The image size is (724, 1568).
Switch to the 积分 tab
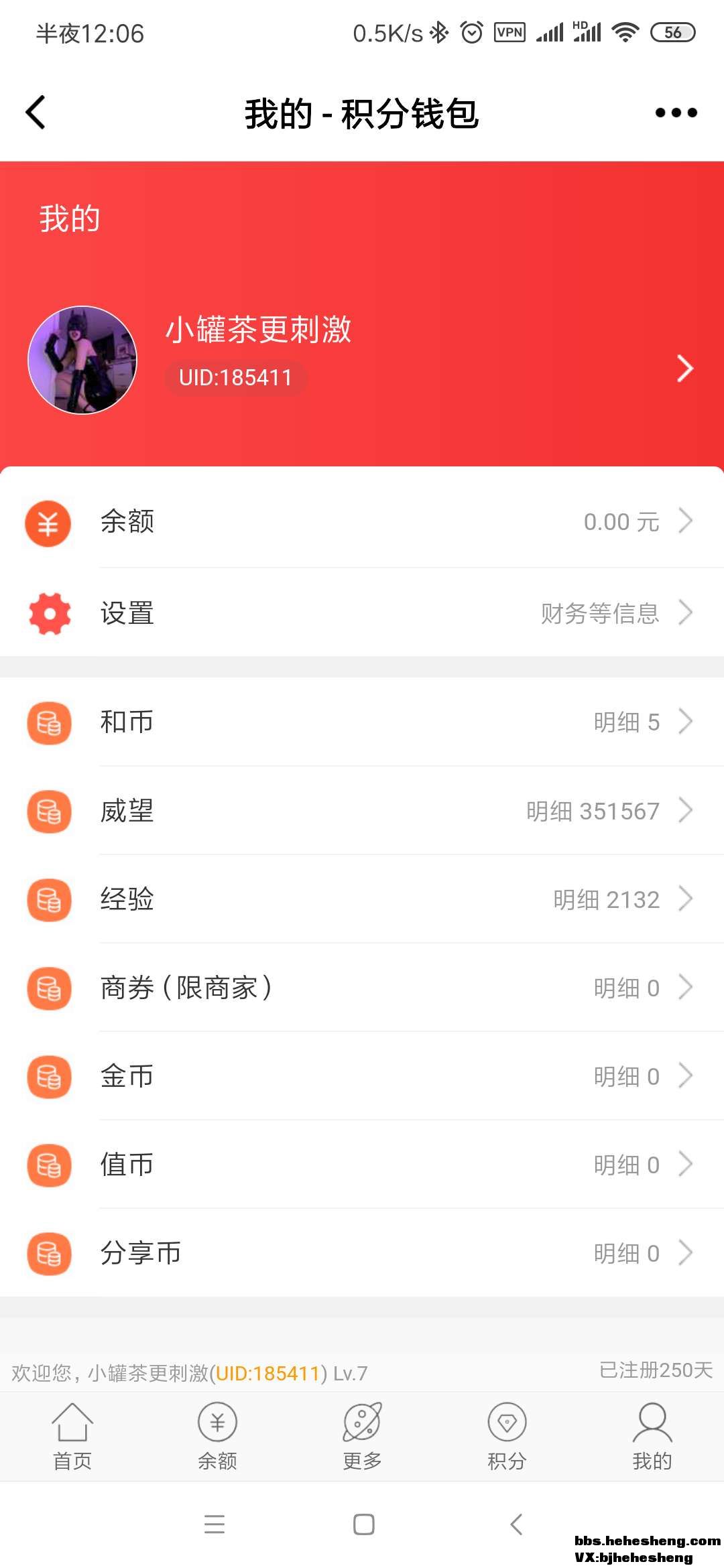pos(507,1435)
